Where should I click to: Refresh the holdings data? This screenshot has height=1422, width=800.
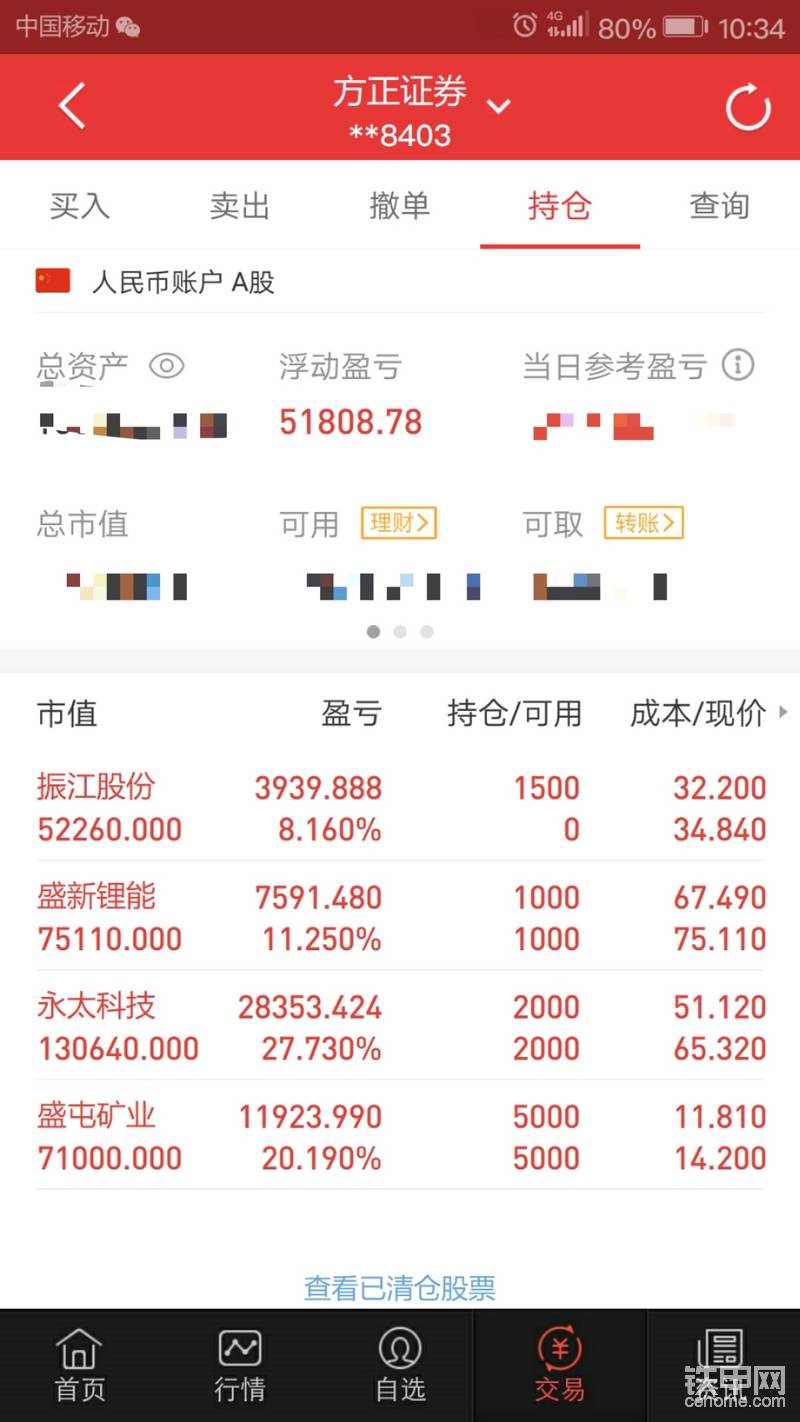tap(748, 107)
